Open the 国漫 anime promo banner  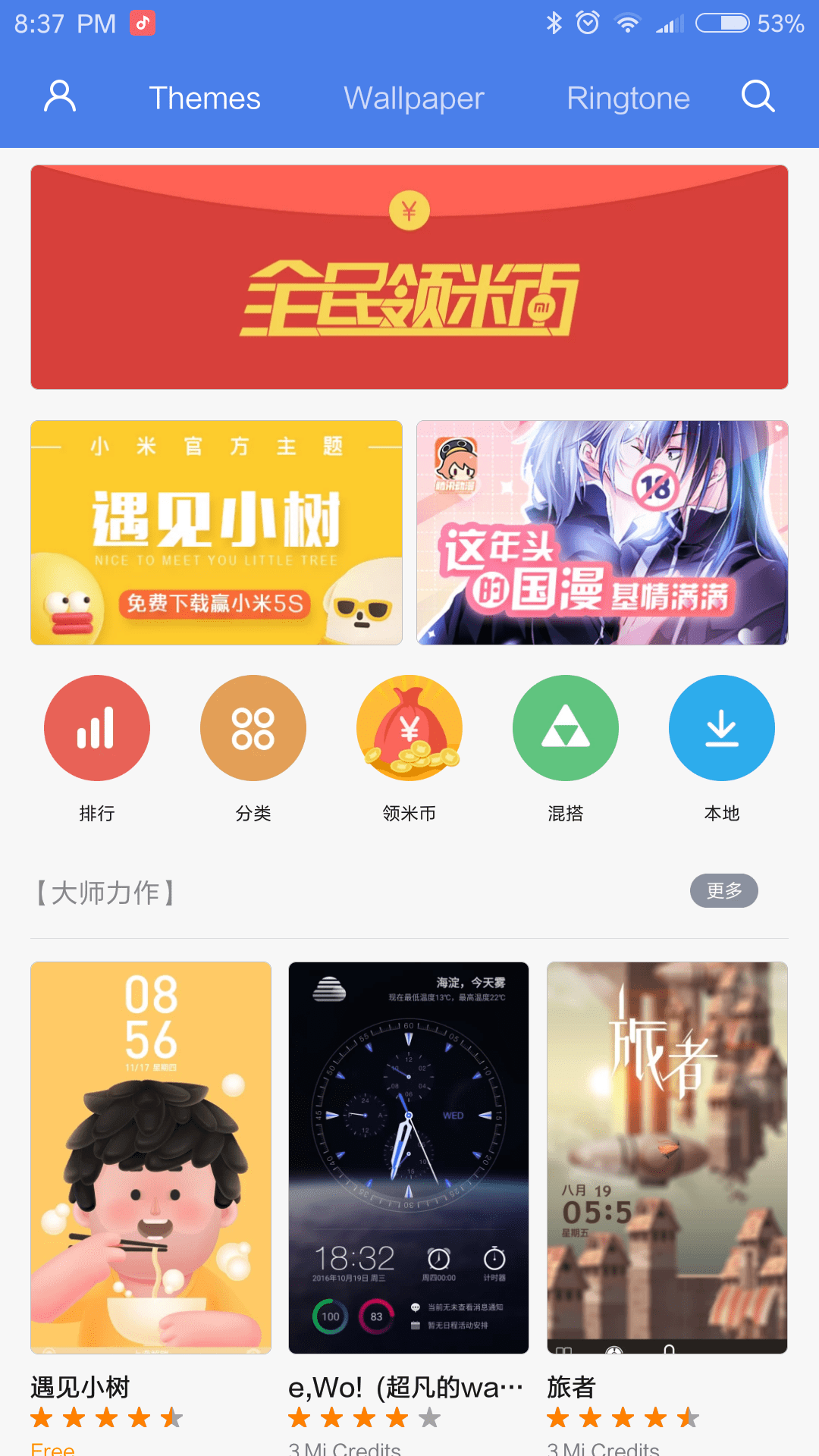click(x=602, y=532)
